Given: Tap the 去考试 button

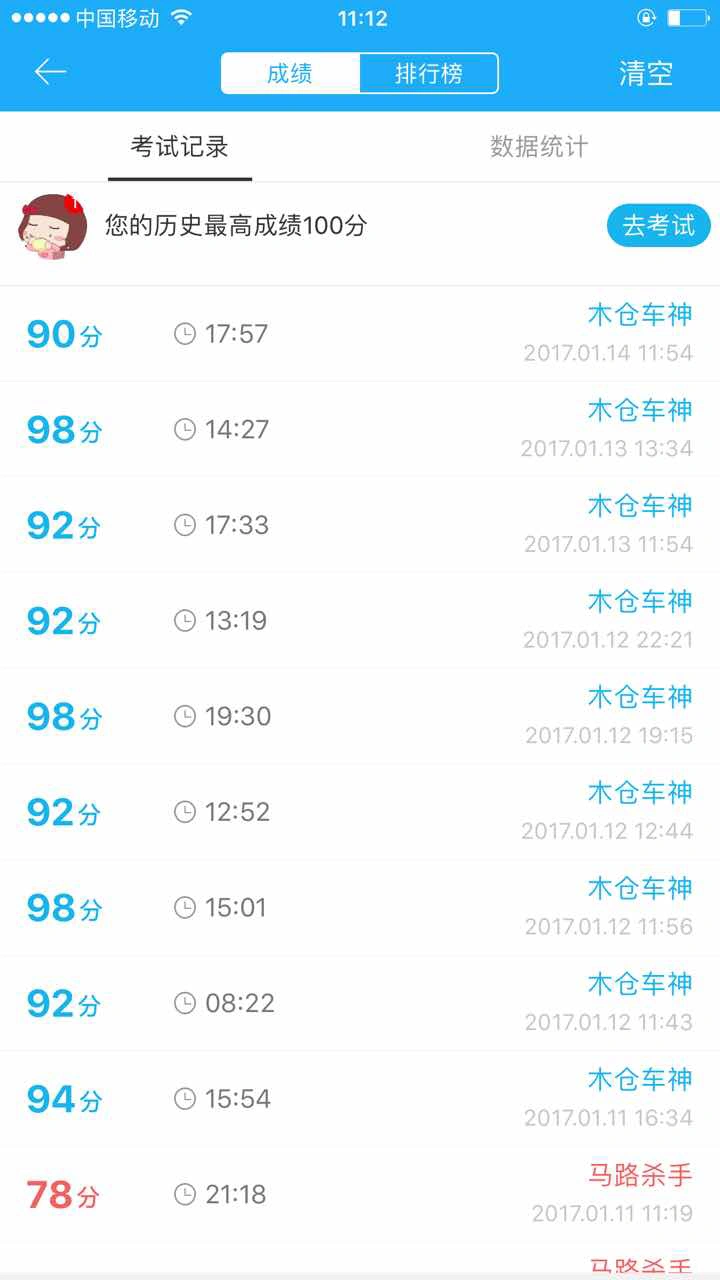Looking at the screenshot, I should pos(659,226).
